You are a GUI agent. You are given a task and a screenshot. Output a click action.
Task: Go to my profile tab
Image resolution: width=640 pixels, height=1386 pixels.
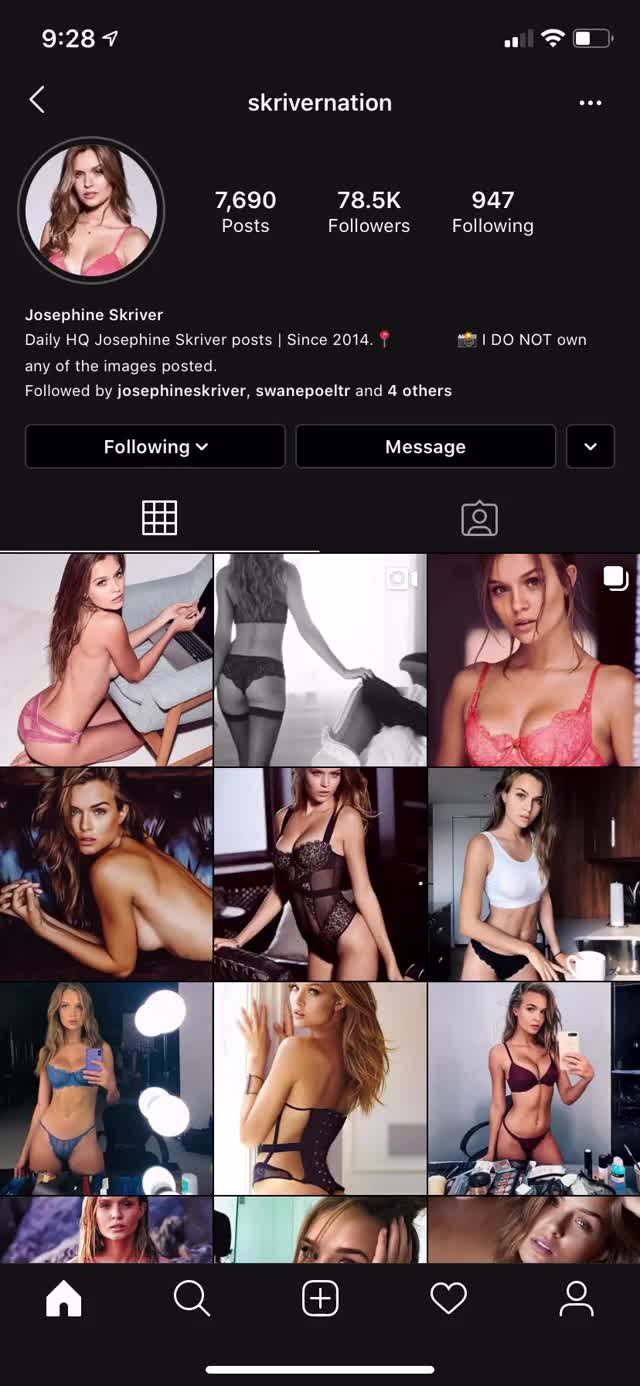click(576, 1299)
